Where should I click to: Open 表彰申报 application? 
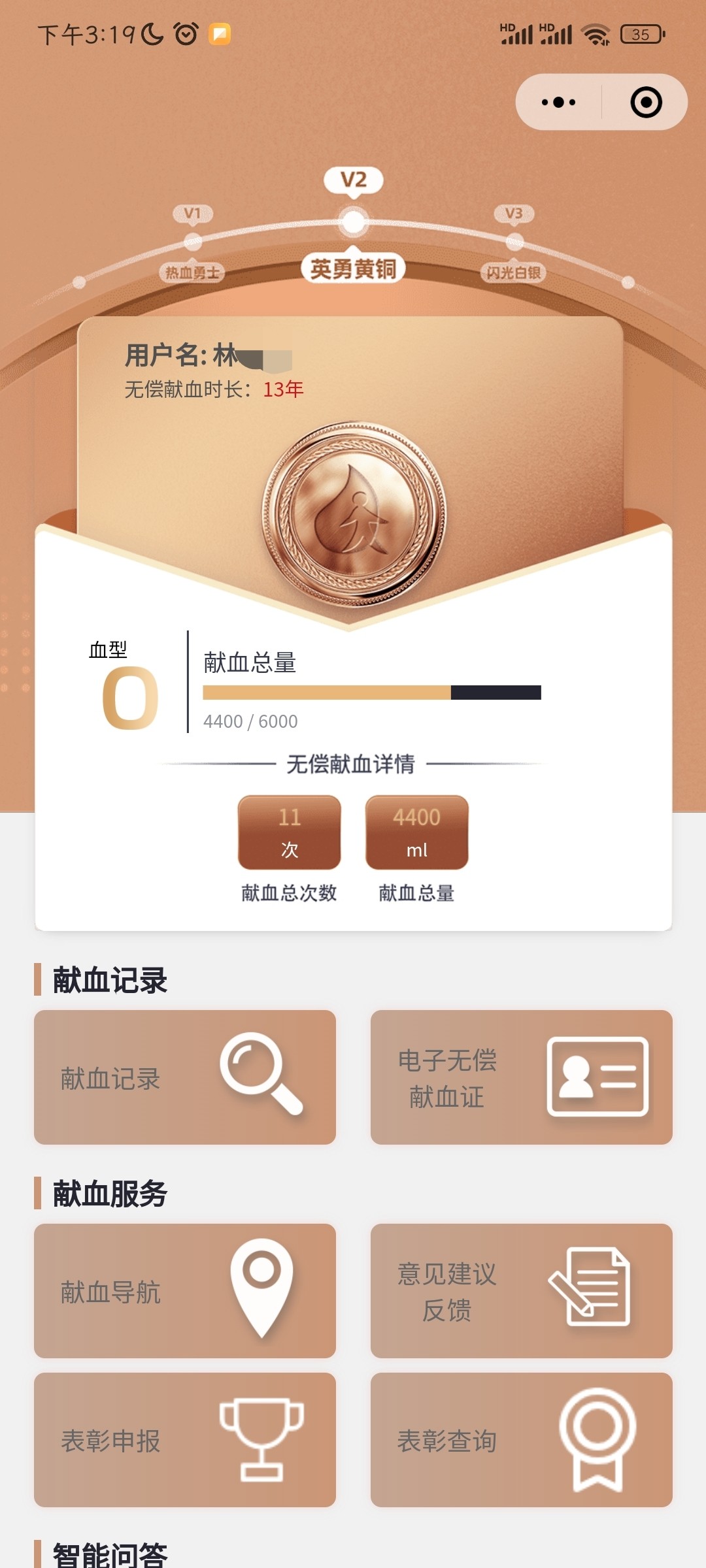(x=185, y=1440)
